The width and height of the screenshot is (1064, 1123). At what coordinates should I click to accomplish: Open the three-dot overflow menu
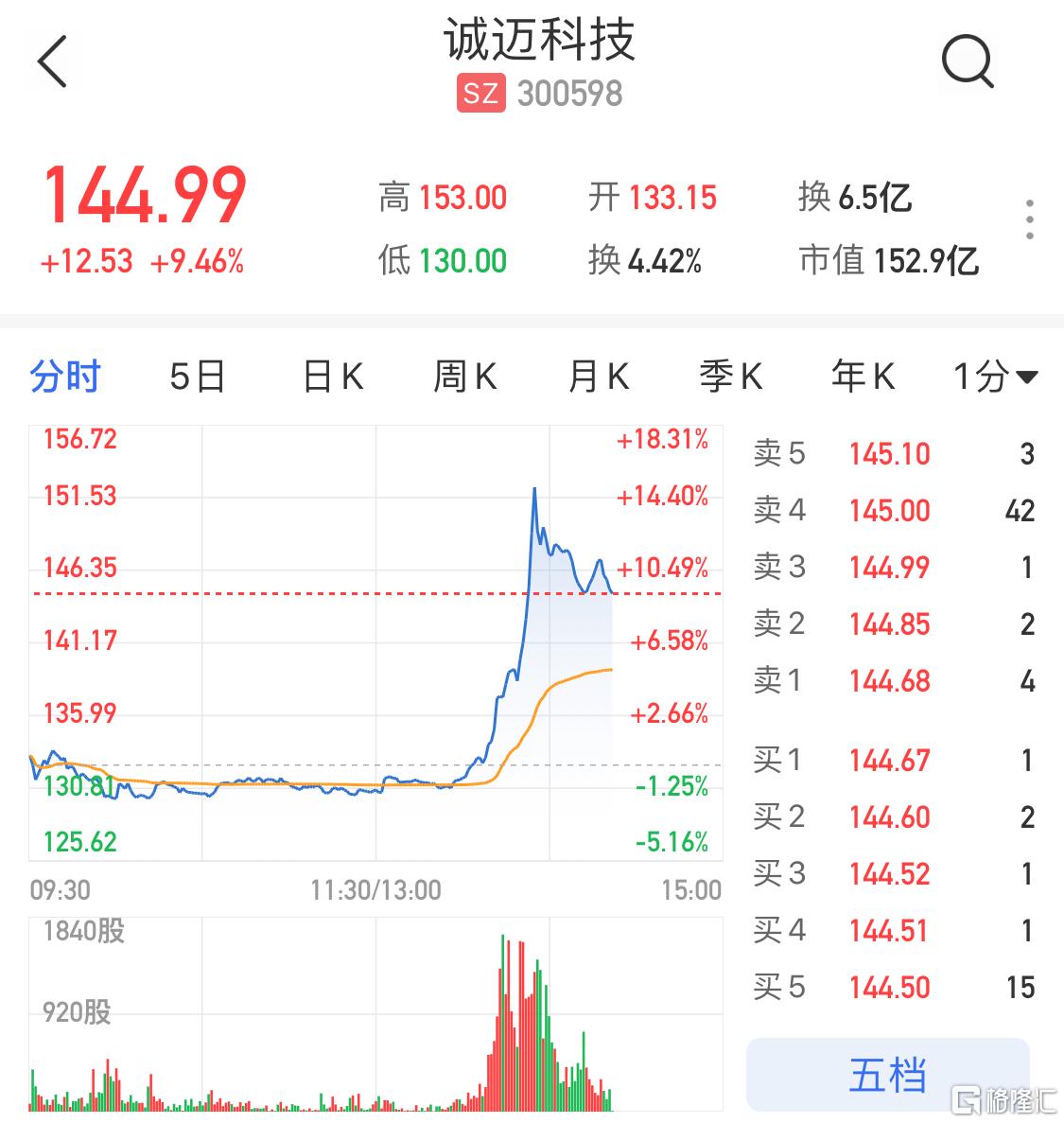click(x=1030, y=219)
